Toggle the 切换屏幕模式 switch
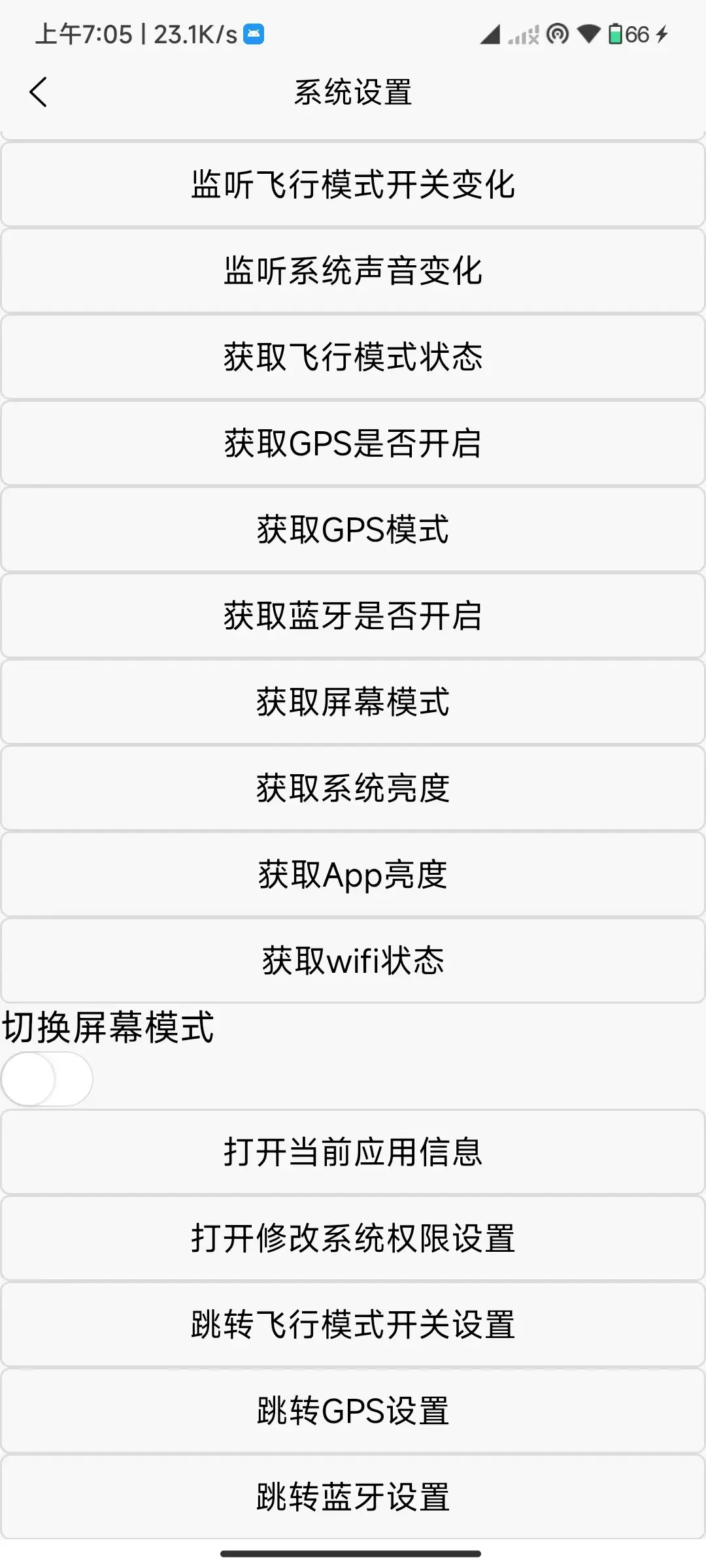Image resolution: width=706 pixels, height=1568 pixels. click(47, 1079)
